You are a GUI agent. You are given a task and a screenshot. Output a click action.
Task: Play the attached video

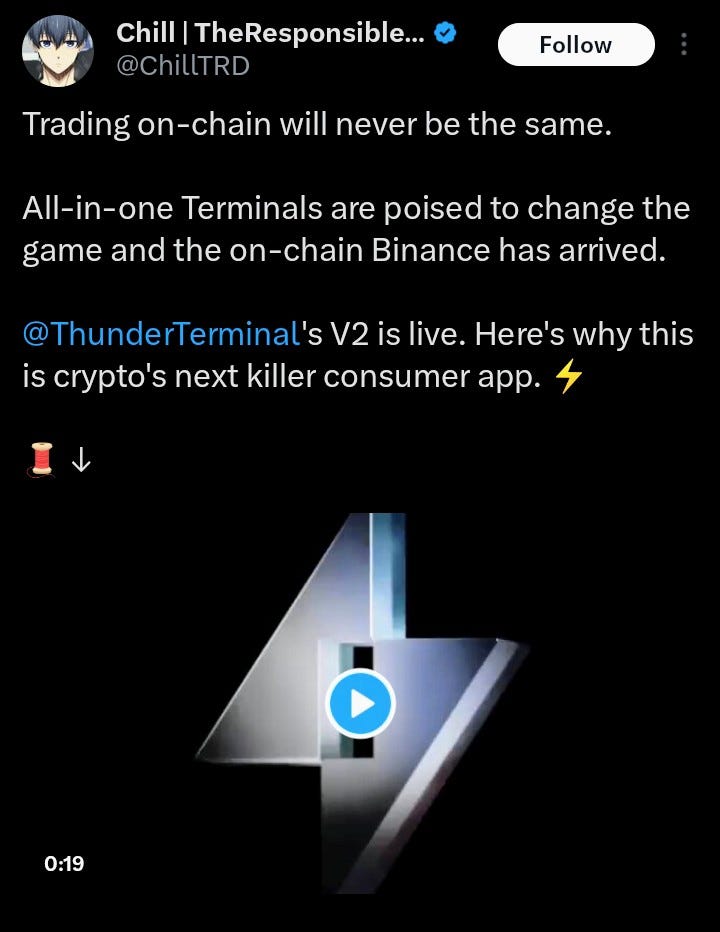360,704
